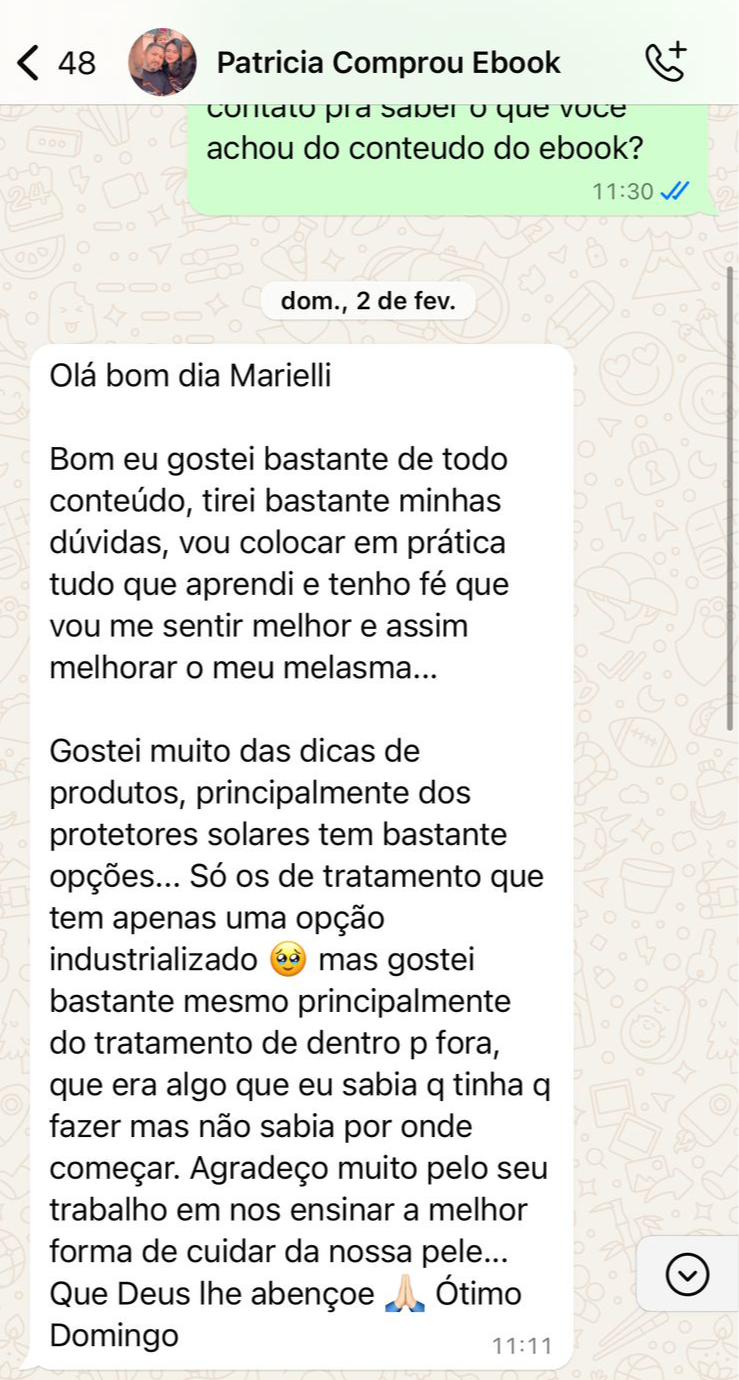This screenshot has width=739, height=1380.
Task: Jump to the latest messages
Action: pos(688,1274)
